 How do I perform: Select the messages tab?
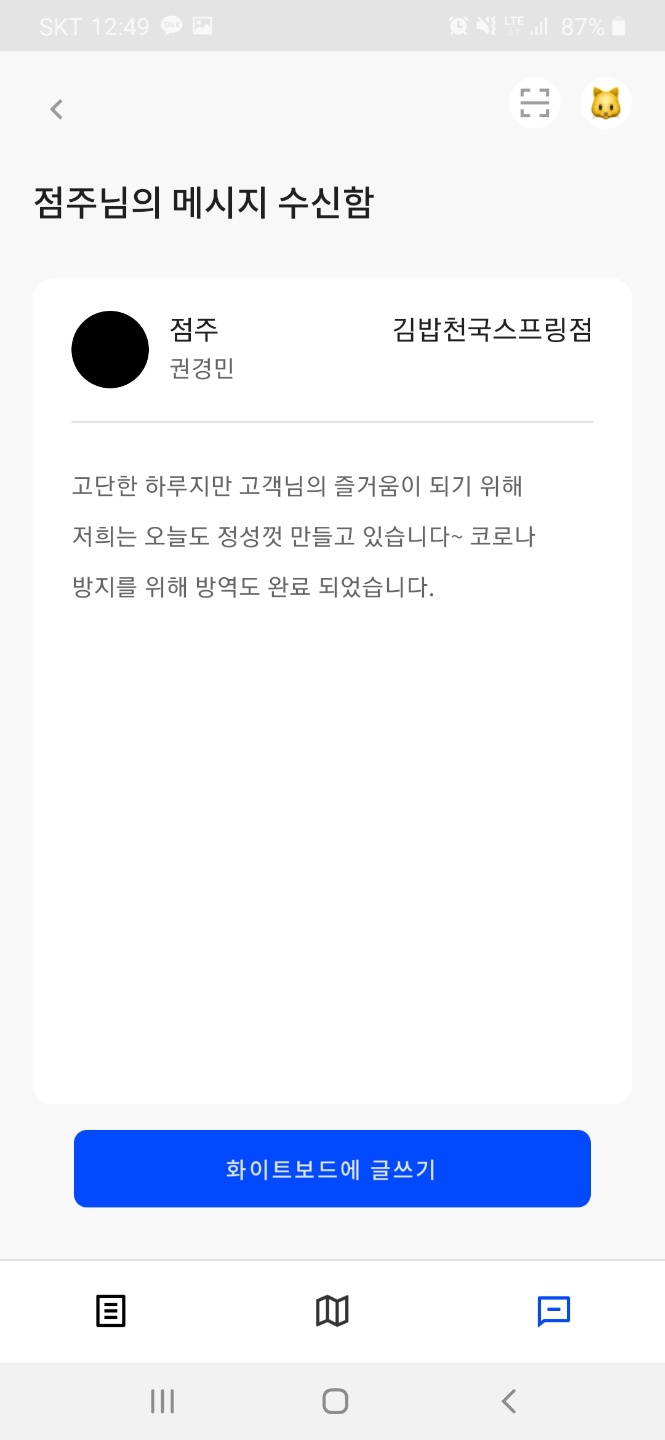554,1310
